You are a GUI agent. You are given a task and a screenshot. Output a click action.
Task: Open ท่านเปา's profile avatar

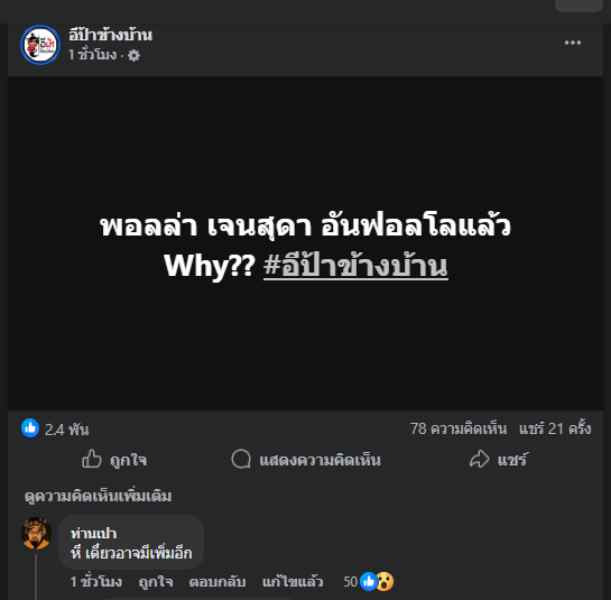point(36,534)
